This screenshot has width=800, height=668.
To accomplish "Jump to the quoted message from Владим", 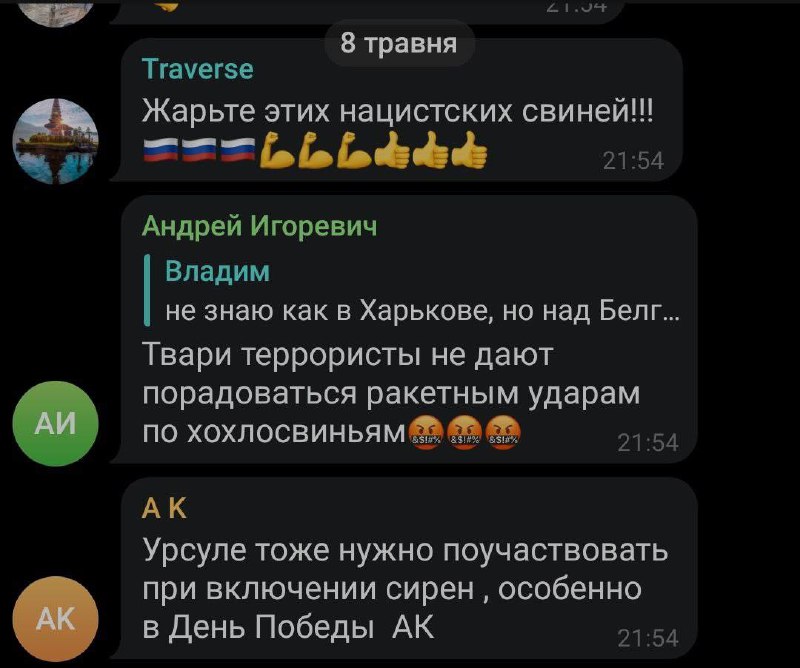I will click(x=410, y=291).
